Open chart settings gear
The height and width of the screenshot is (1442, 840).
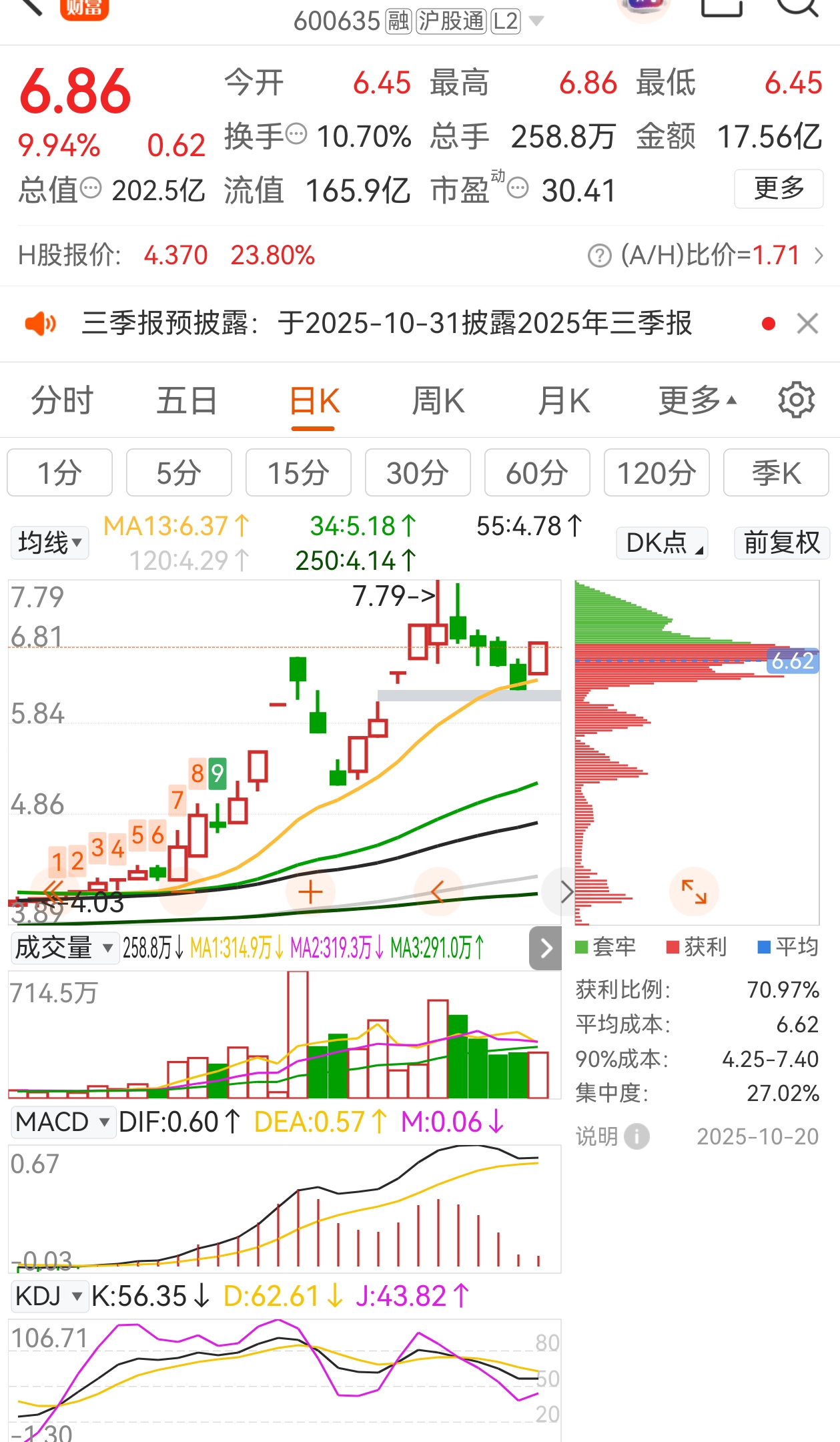[x=797, y=400]
